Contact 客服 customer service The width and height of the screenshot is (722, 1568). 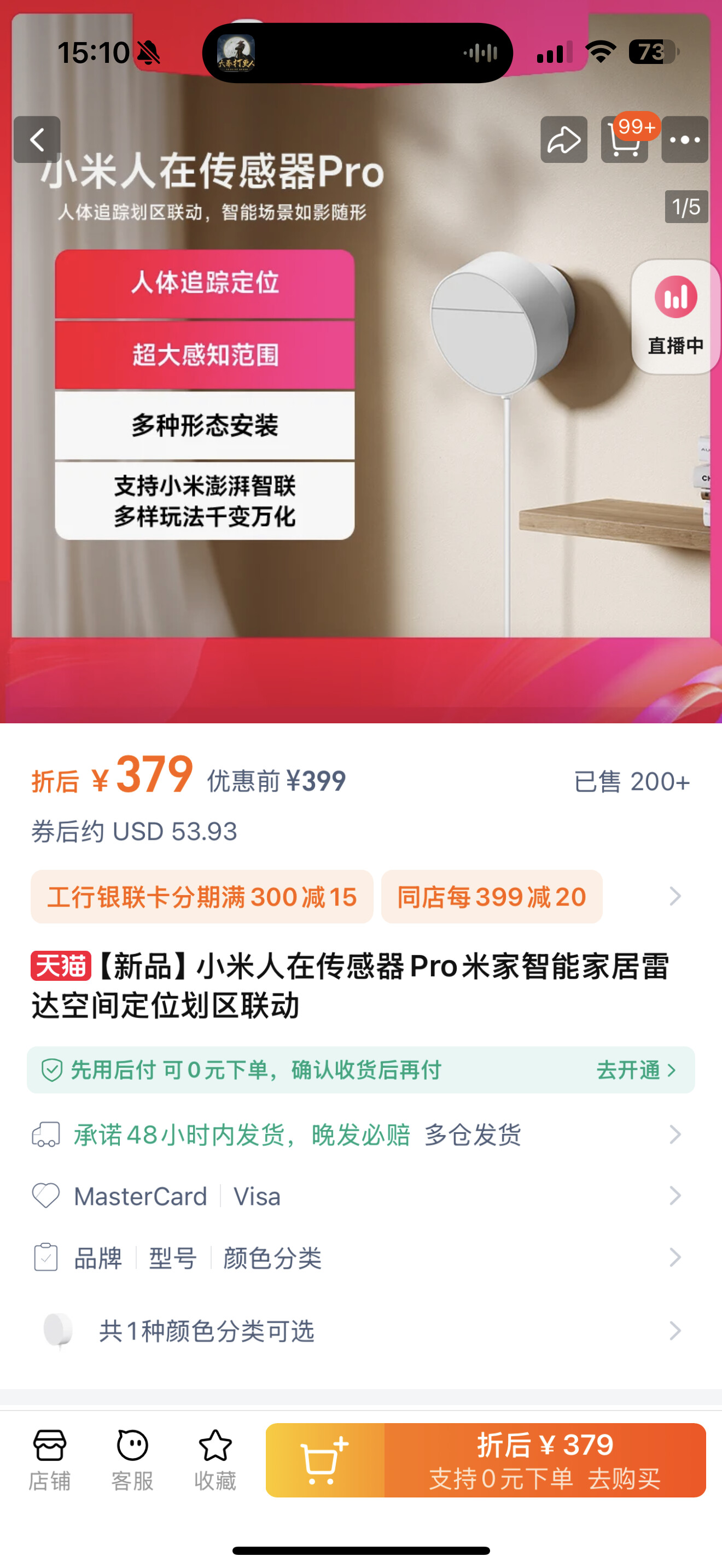132,1460
